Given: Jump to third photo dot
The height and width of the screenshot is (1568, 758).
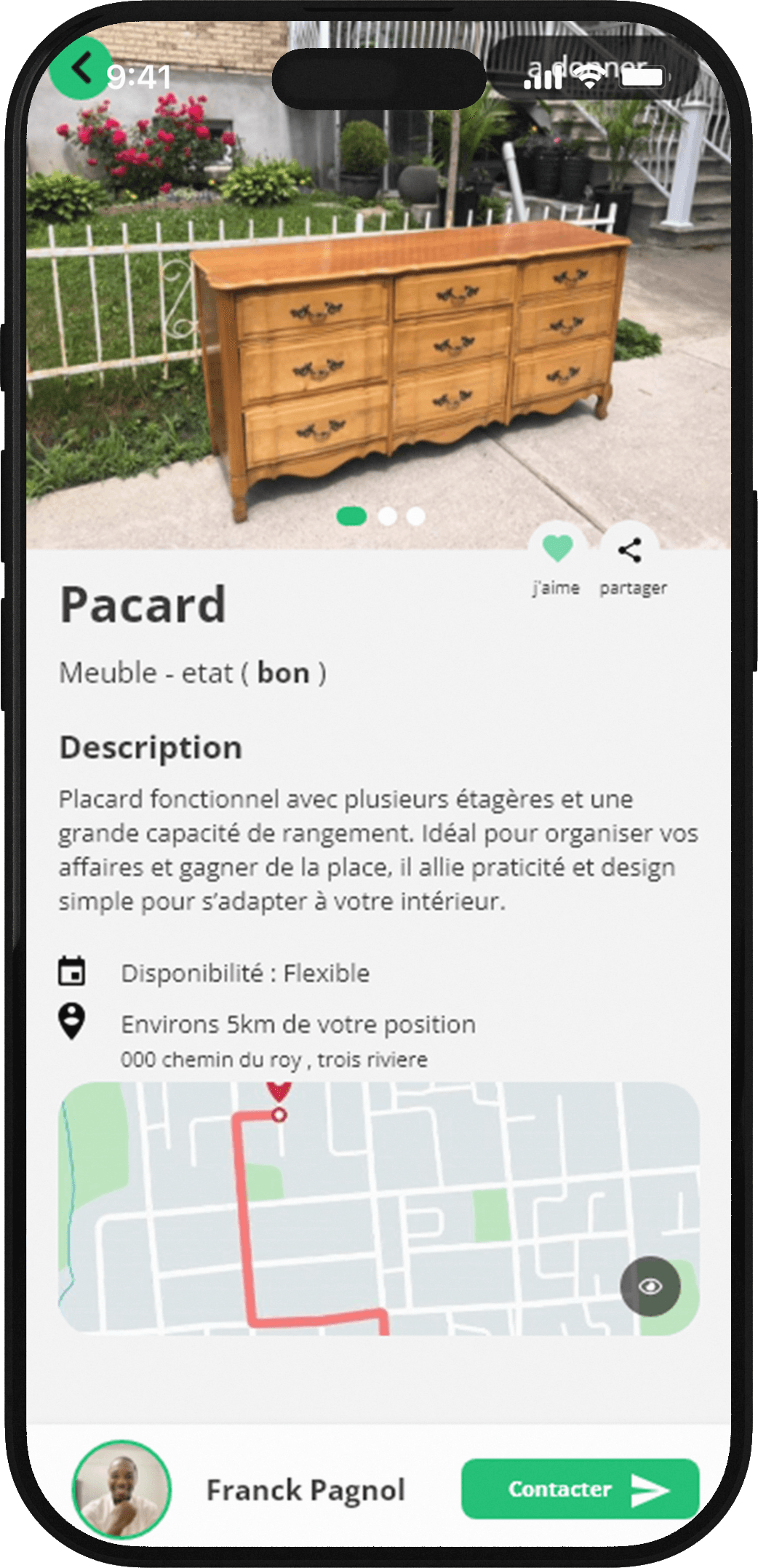Looking at the screenshot, I should point(415,516).
